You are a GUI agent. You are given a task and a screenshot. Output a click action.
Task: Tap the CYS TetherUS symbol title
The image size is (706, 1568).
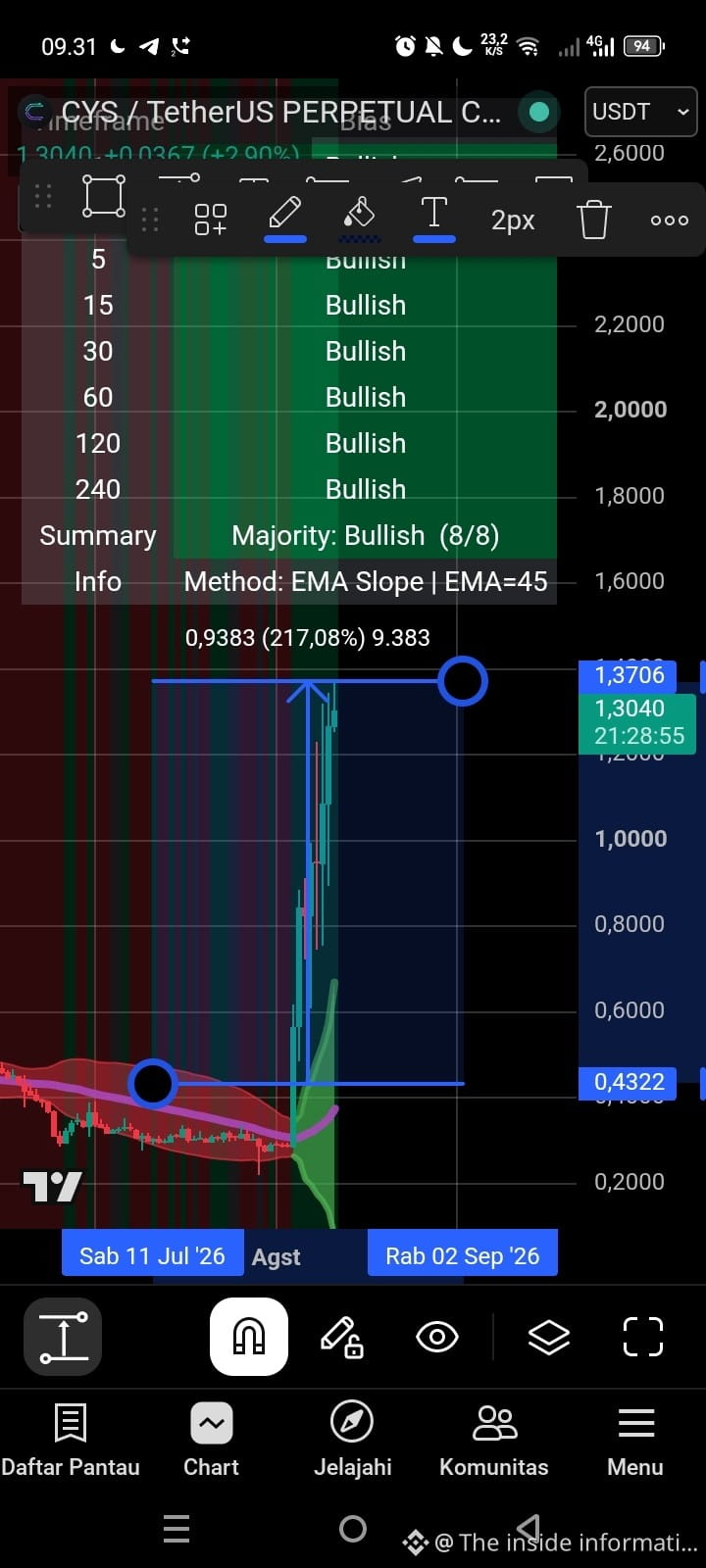pyautogui.click(x=281, y=113)
